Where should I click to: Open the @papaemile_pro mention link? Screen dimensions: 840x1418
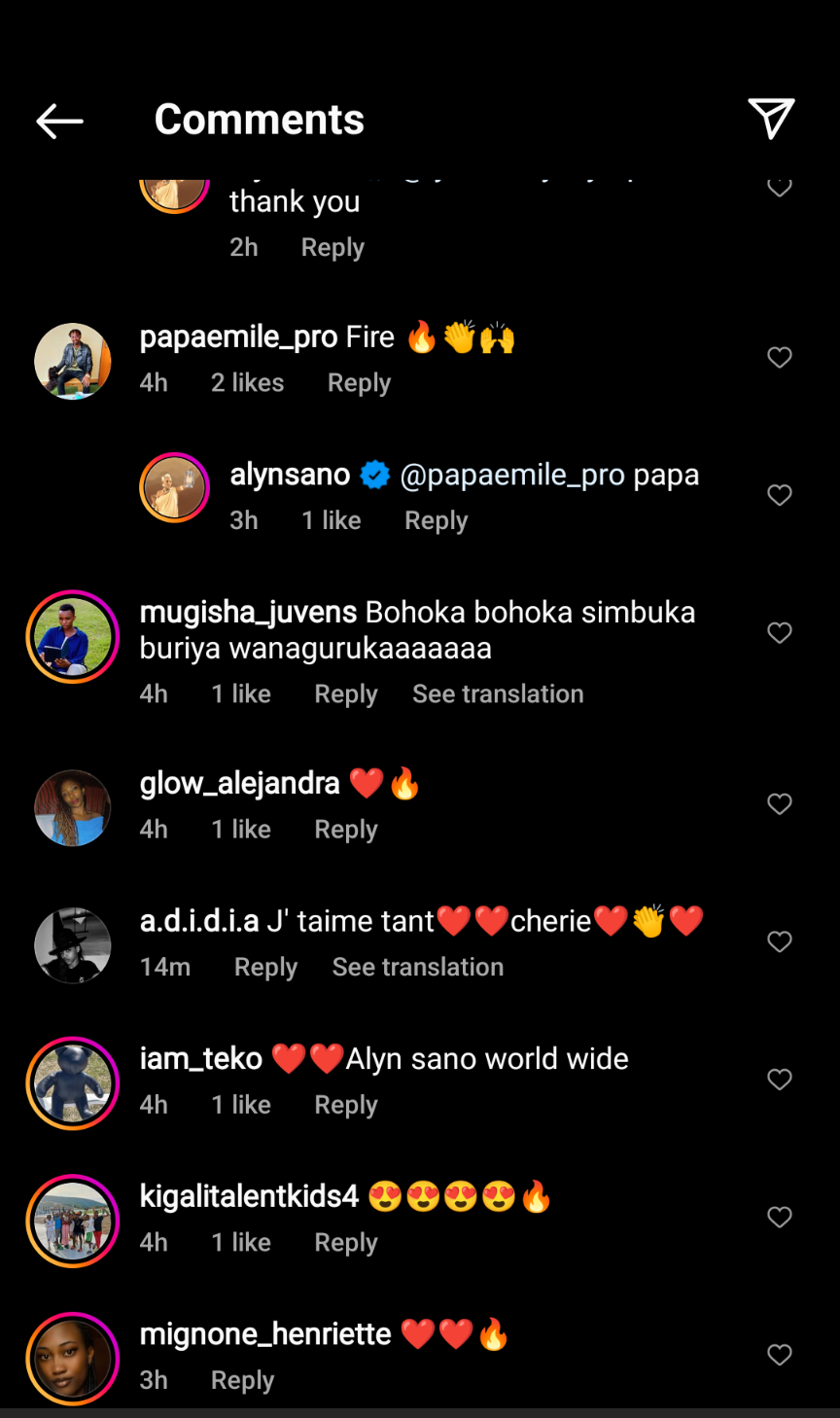pyautogui.click(x=512, y=475)
